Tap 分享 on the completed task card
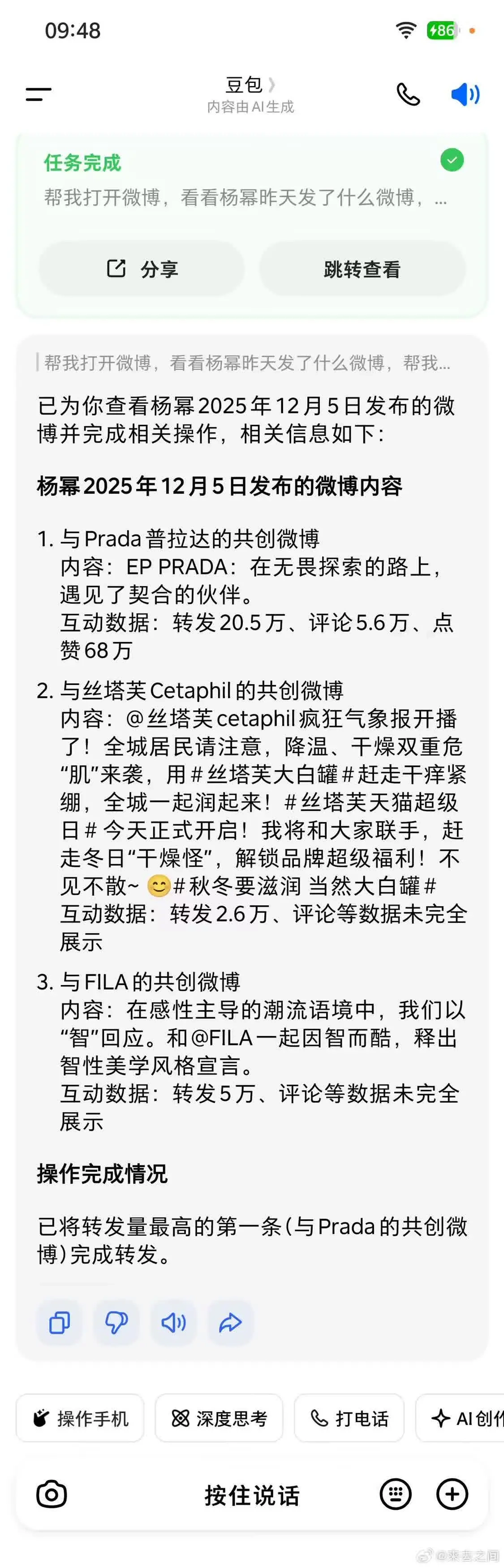The height and width of the screenshot is (1568, 504). click(142, 269)
